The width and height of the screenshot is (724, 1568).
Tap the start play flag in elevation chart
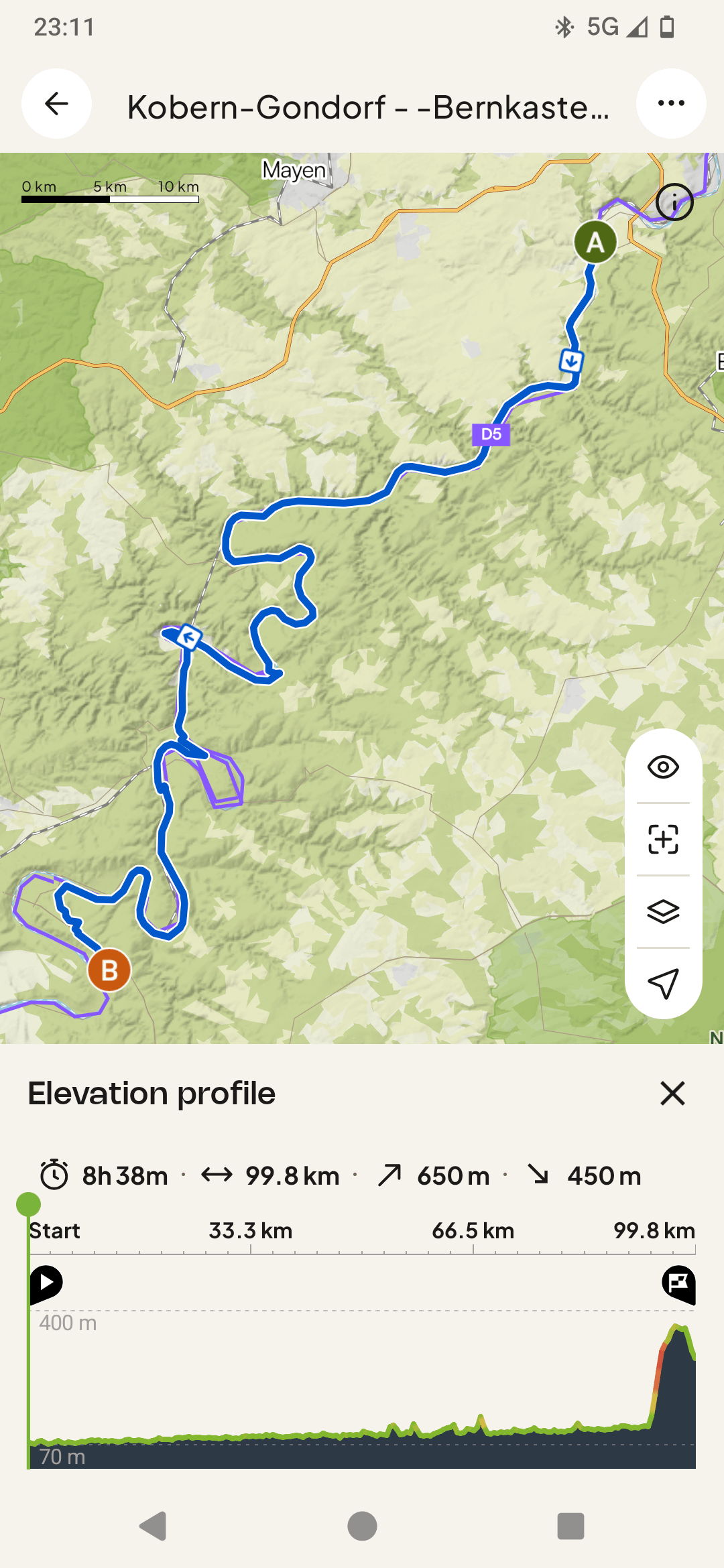pyautogui.click(x=46, y=1283)
